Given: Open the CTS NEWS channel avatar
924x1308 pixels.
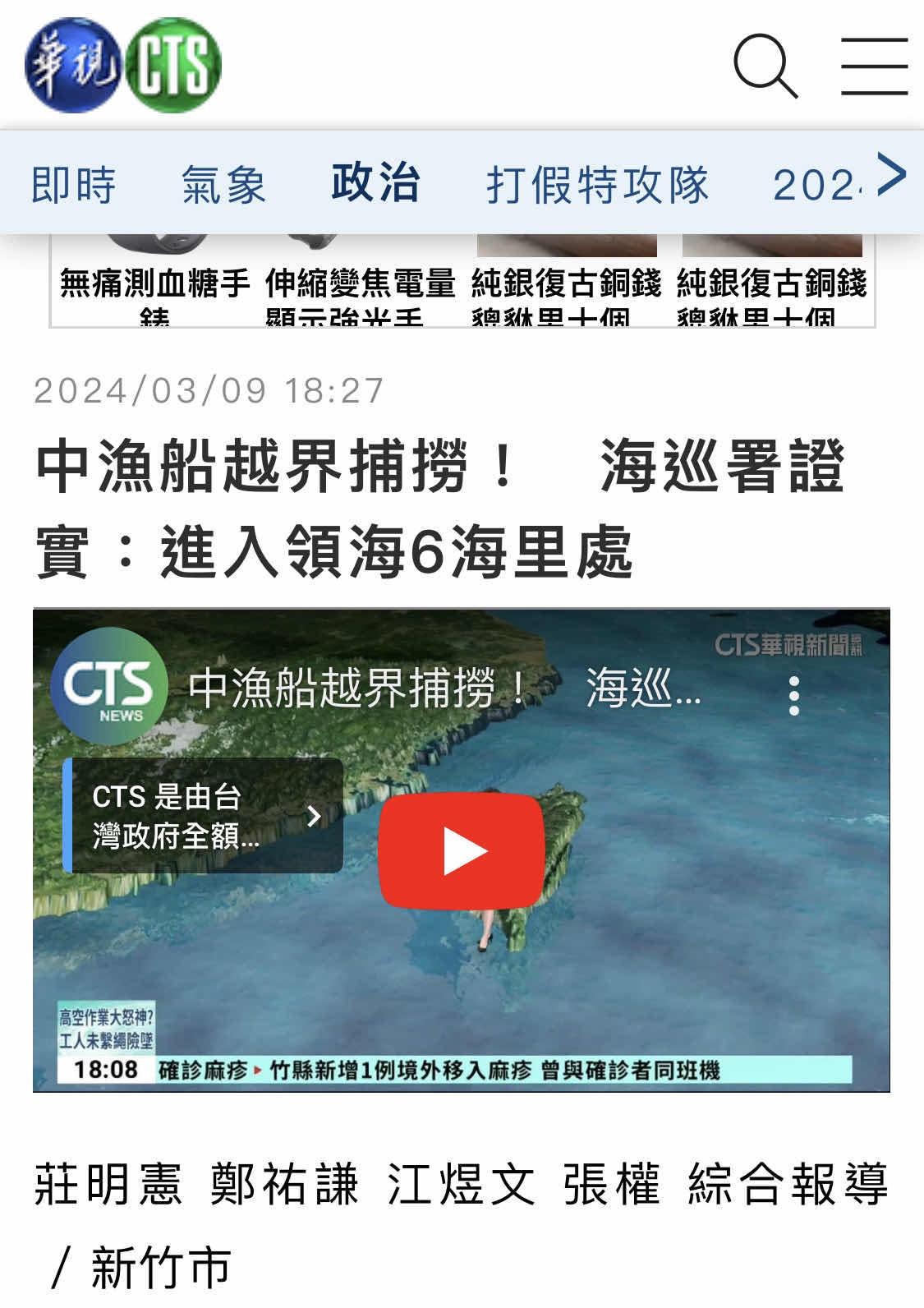Looking at the screenshot, I should (108, 686).
